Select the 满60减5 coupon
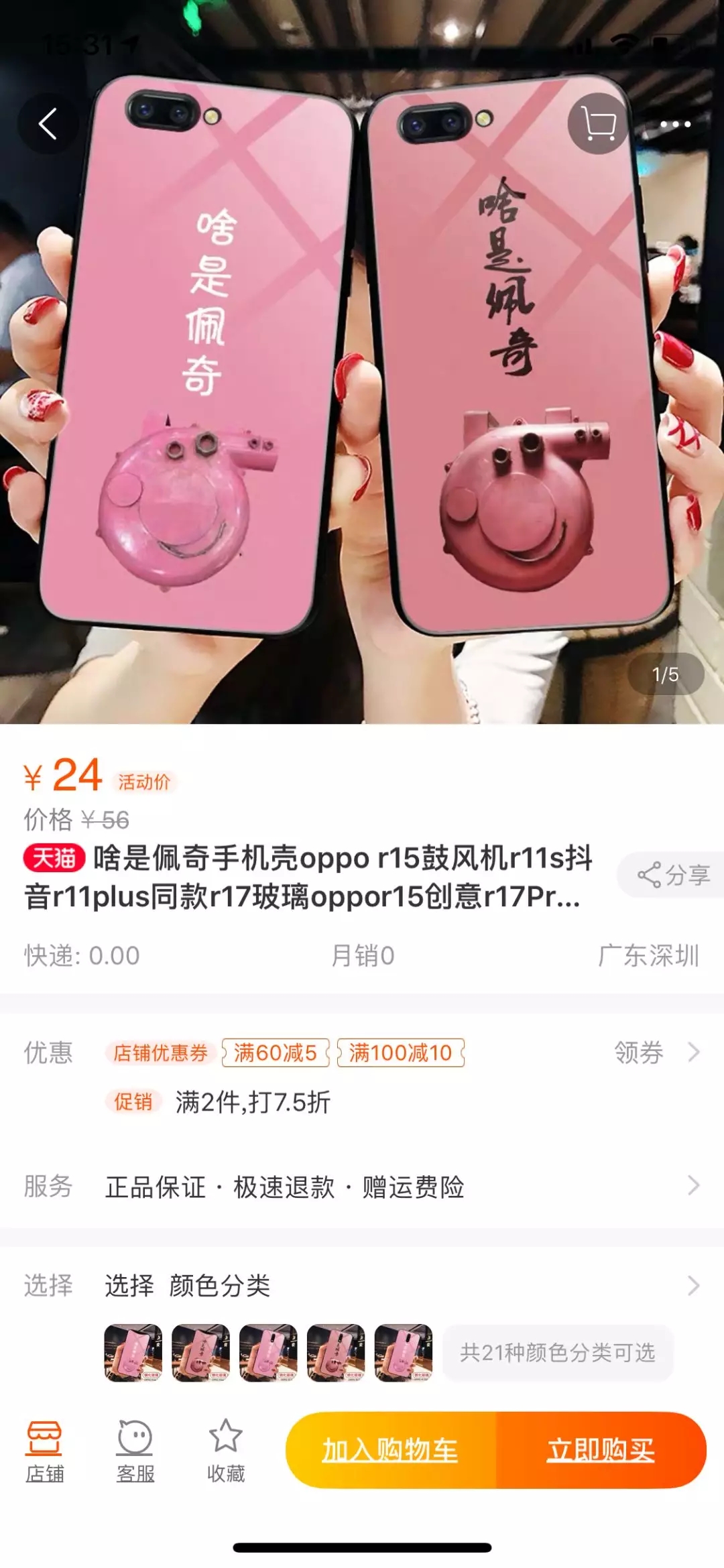 [276, 1052]
